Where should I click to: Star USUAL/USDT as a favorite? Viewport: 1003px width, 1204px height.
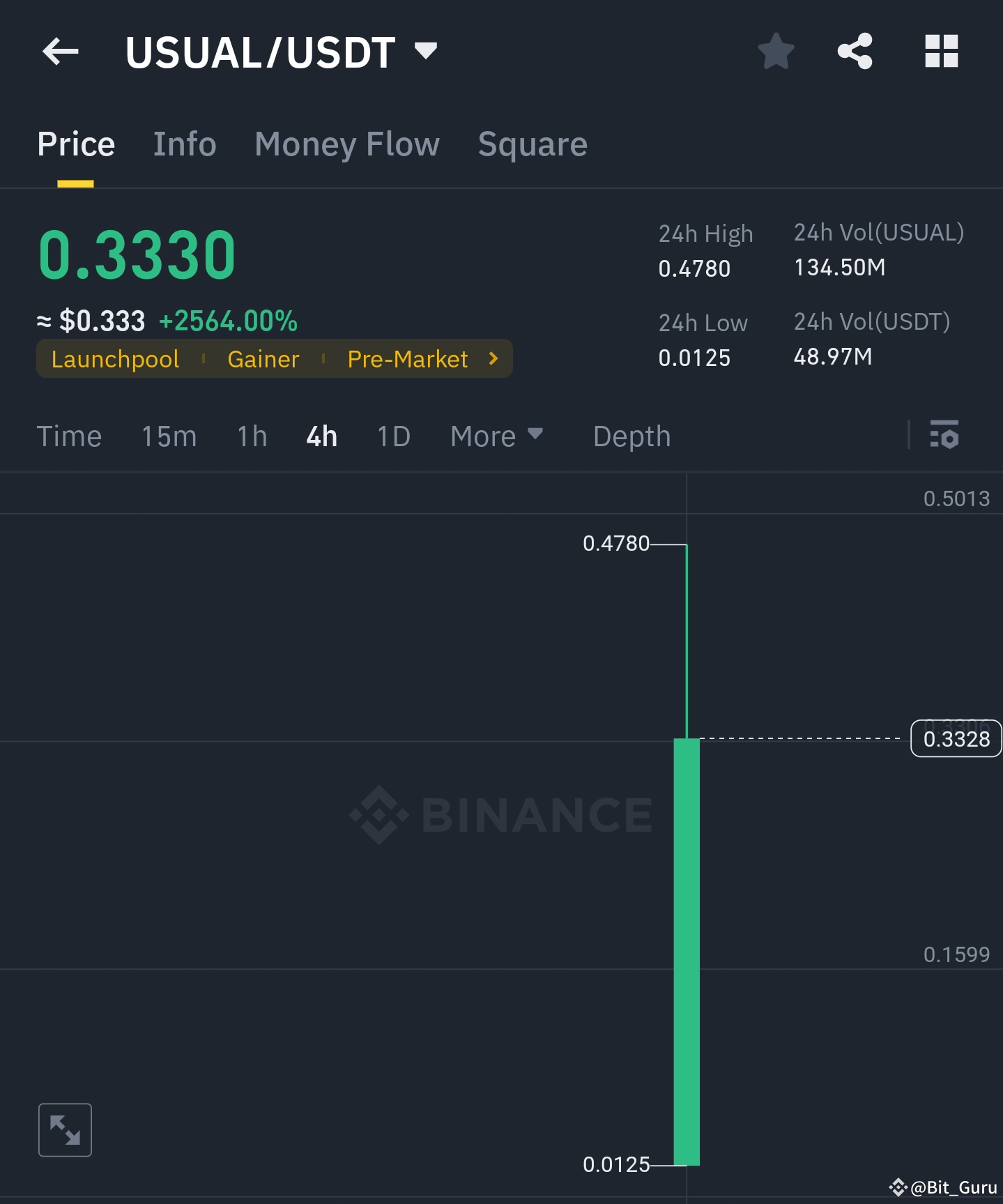point(776,51)
